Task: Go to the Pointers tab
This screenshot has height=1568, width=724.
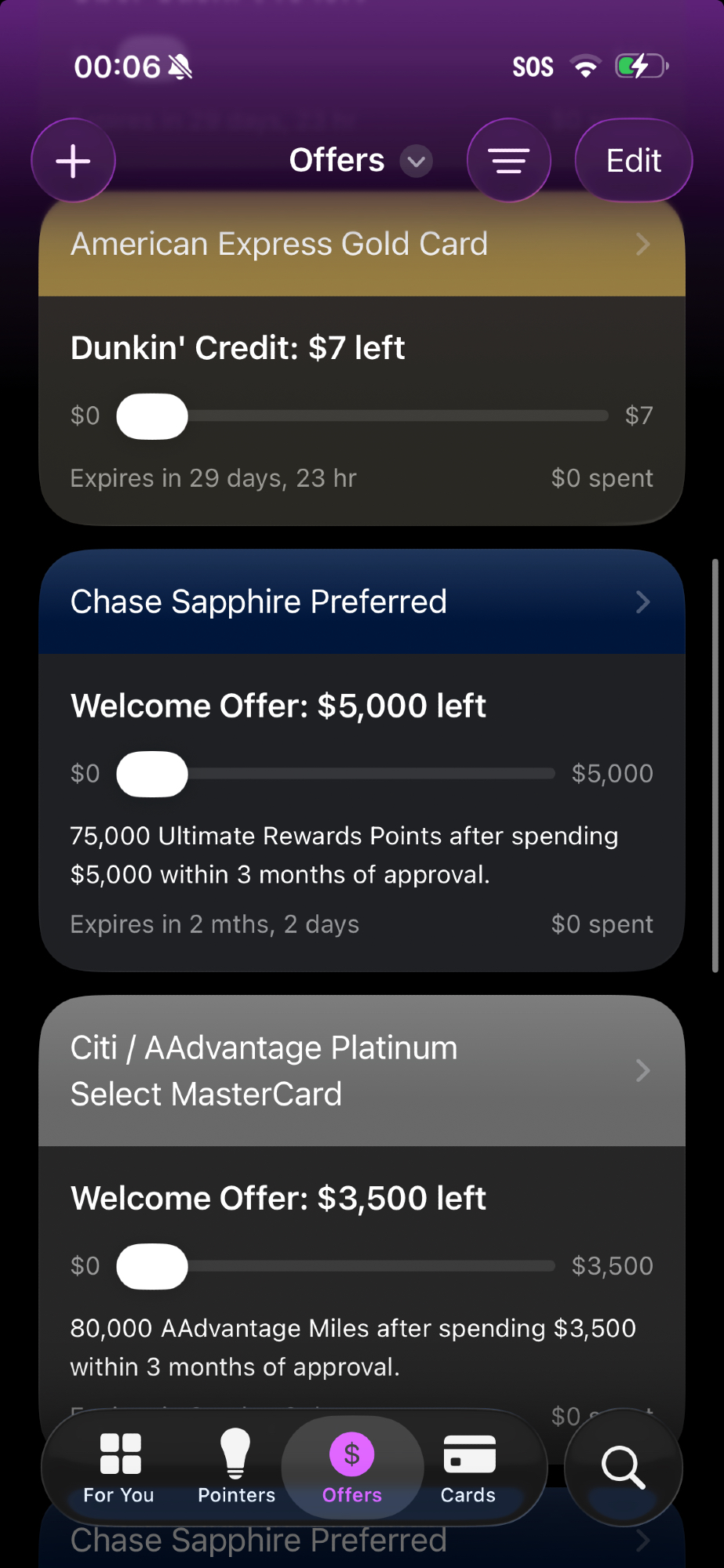Action: click(x=236, y=1468)
